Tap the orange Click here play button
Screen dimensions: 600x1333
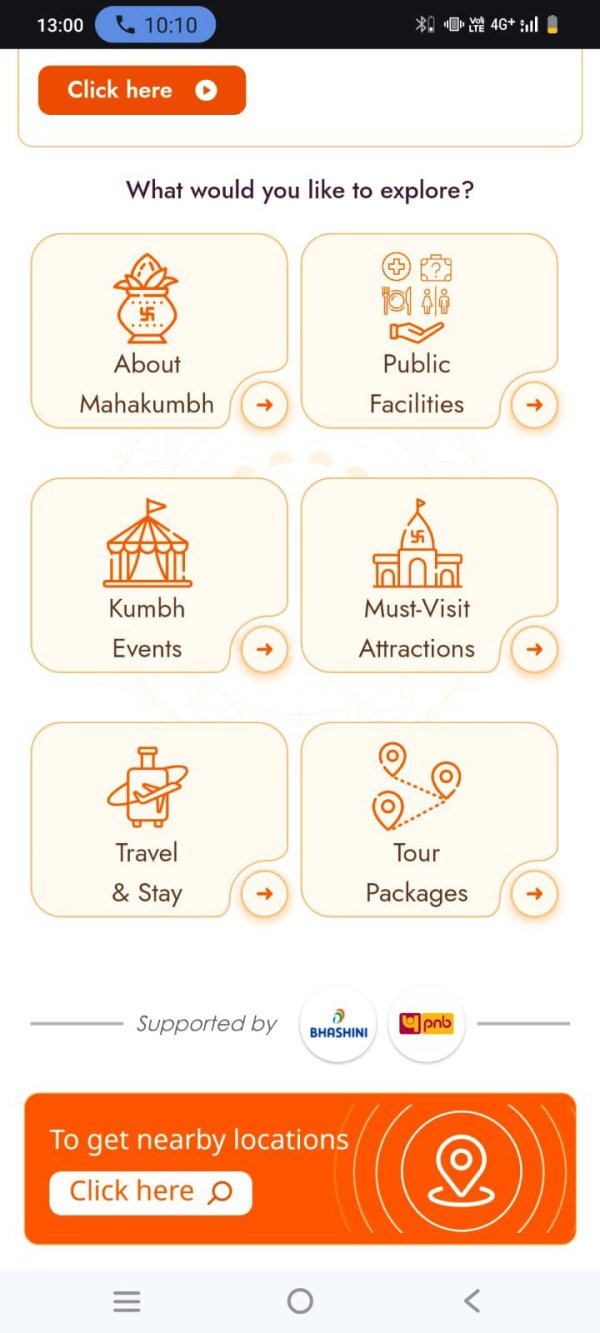tap(141, 90)
